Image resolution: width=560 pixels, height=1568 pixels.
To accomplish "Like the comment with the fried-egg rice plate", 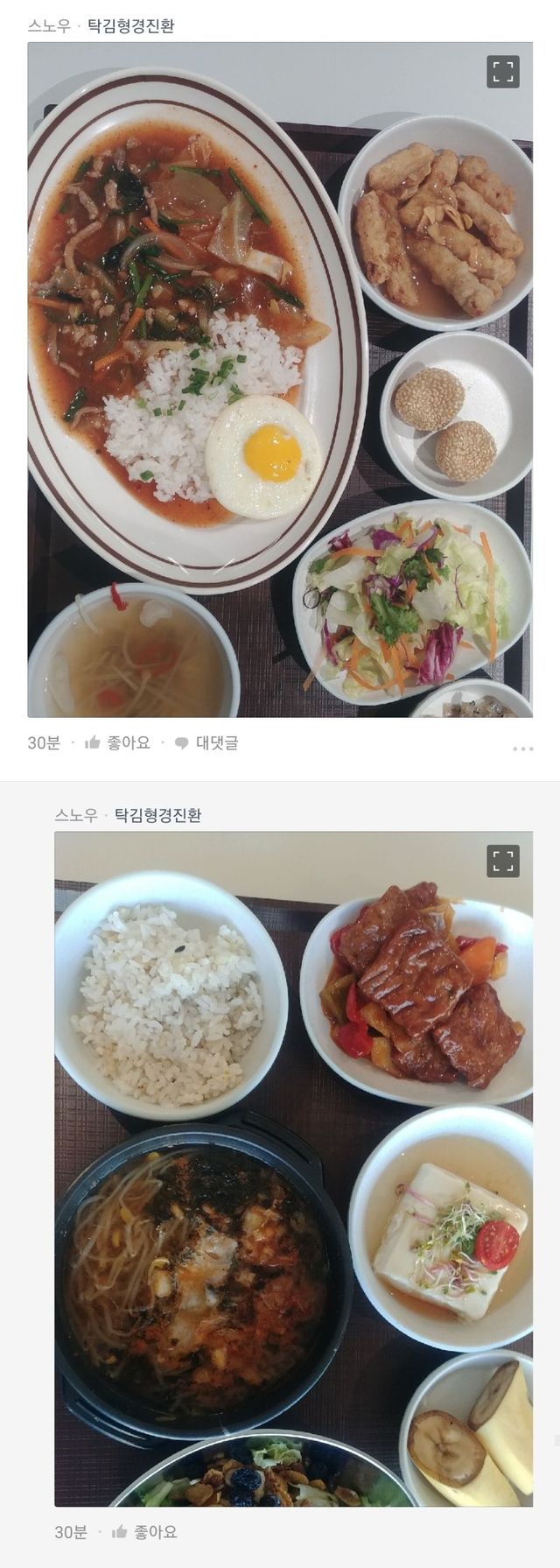I will coord(118,743).
